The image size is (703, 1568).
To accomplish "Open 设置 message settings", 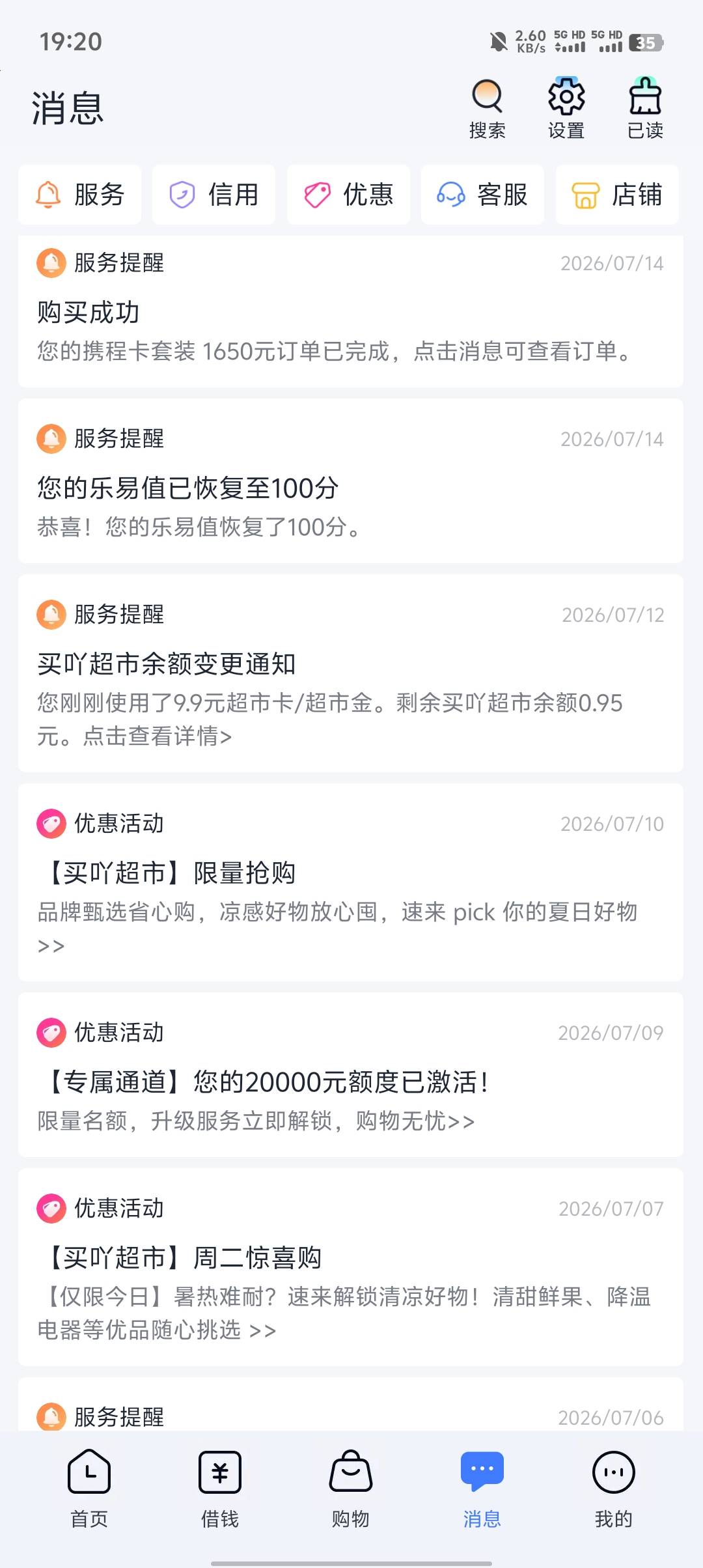I will coord(566,108).
